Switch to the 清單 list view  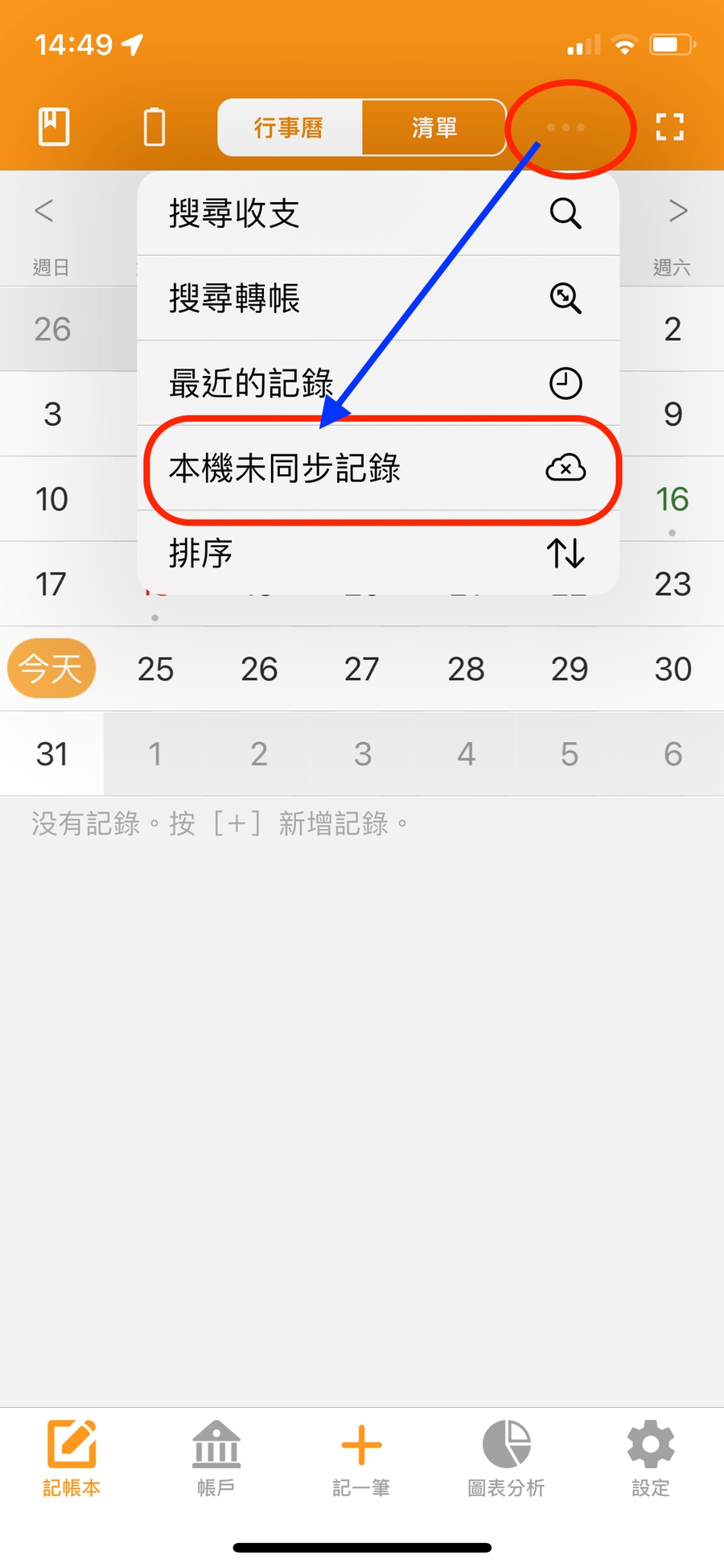pyautogui.click(x=434, y=127)
